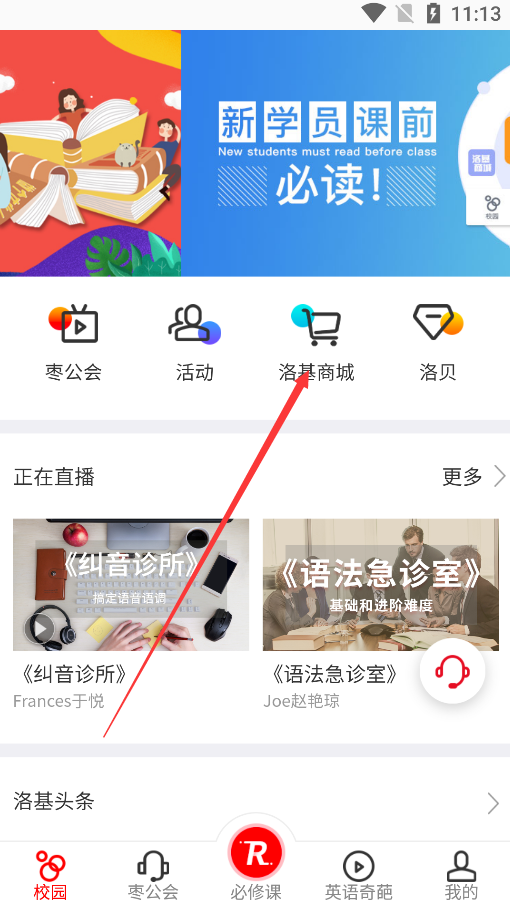Go to 洛基商城 shop
This screenshot has height=905, width=510.
point(316,342)
